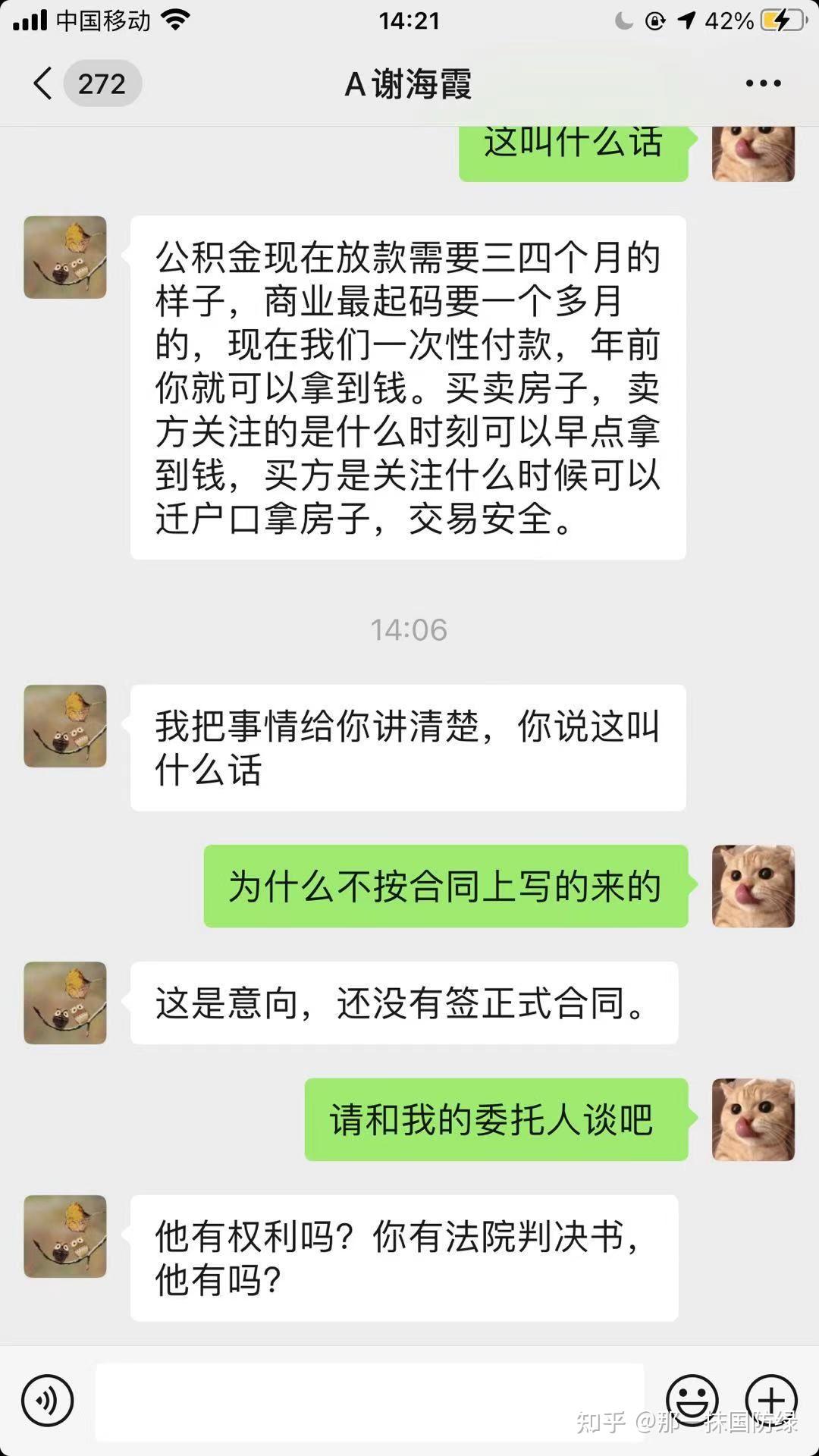
Task: Open the three-dot chat info menu
Action: [763, 83]
